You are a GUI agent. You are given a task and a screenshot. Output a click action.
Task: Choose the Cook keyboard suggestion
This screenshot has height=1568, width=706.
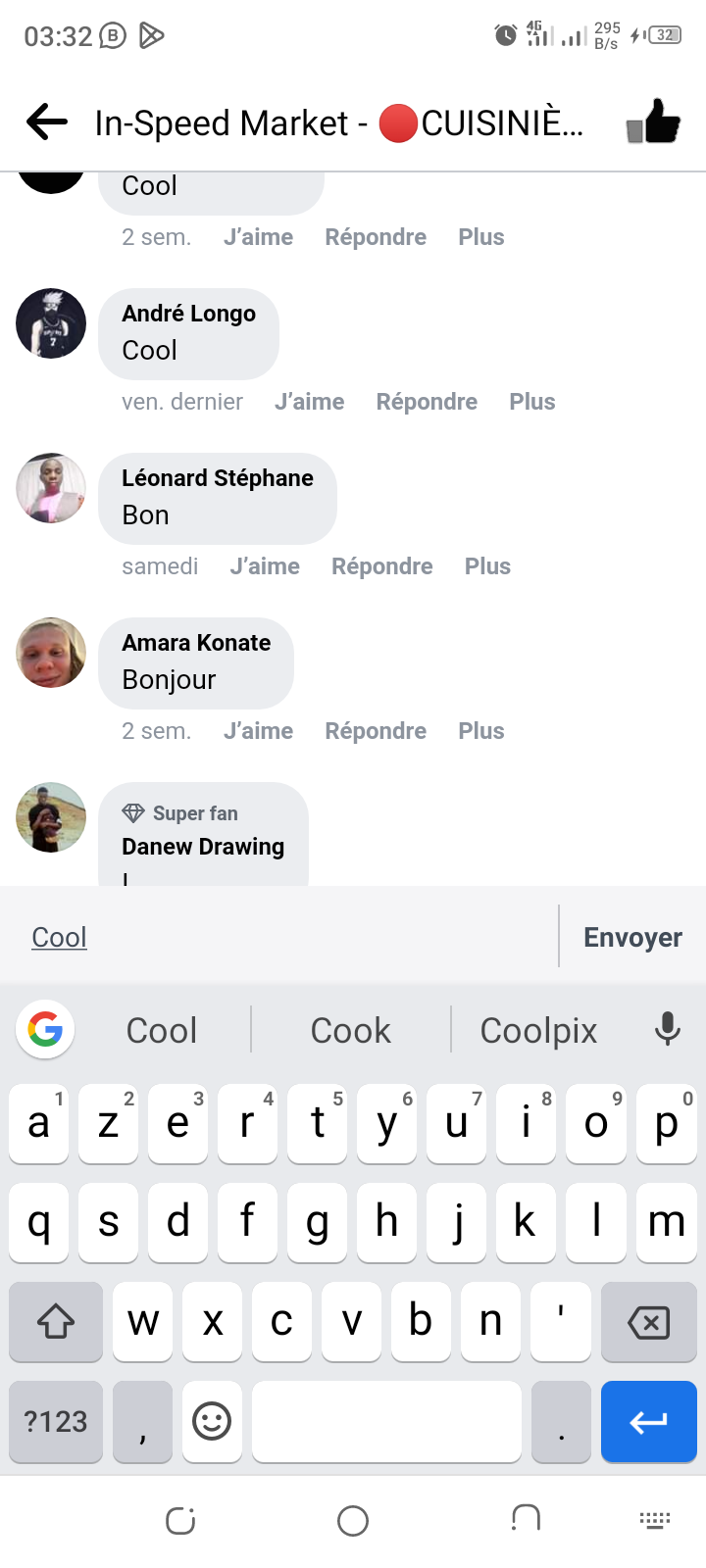[x=350, y=1031]
